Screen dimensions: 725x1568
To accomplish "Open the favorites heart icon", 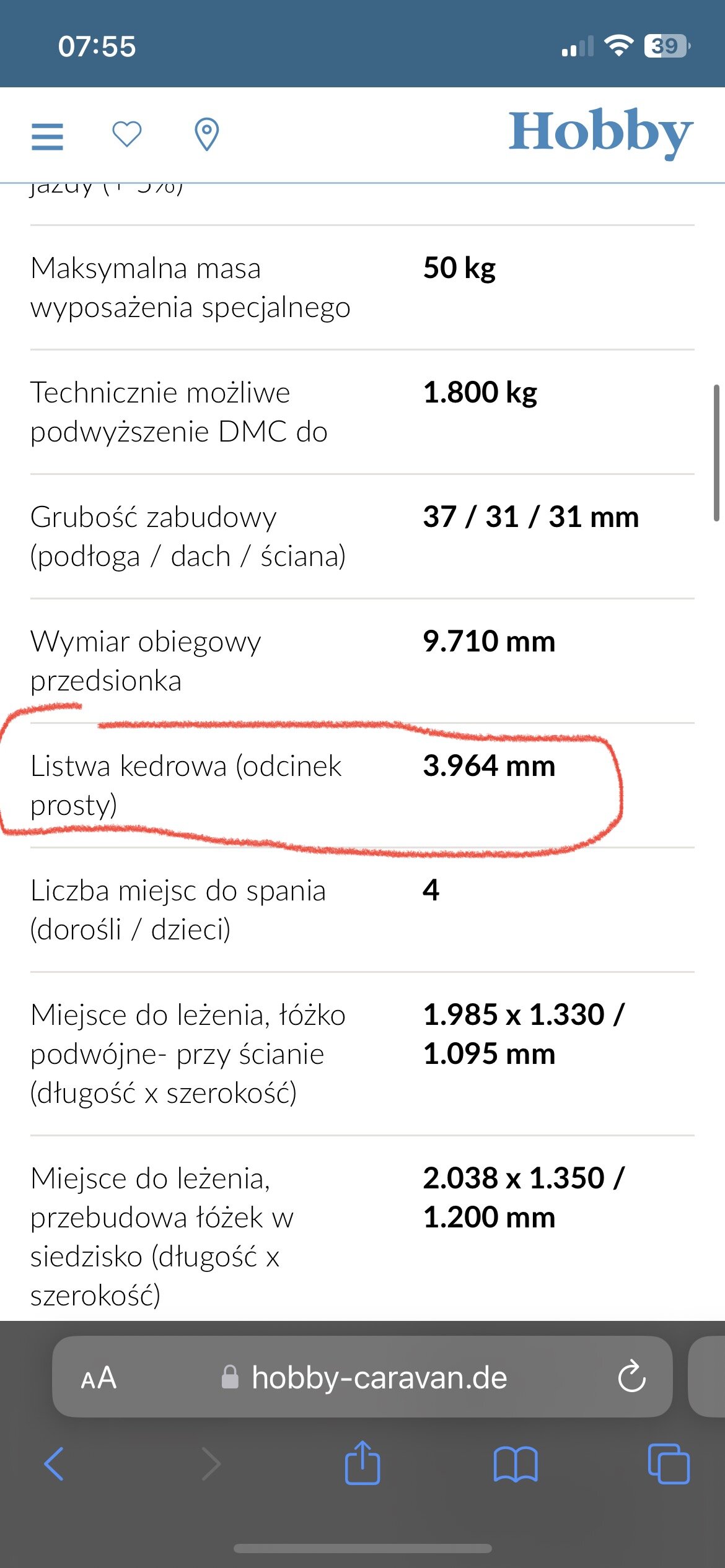I will tap(127, 134).
